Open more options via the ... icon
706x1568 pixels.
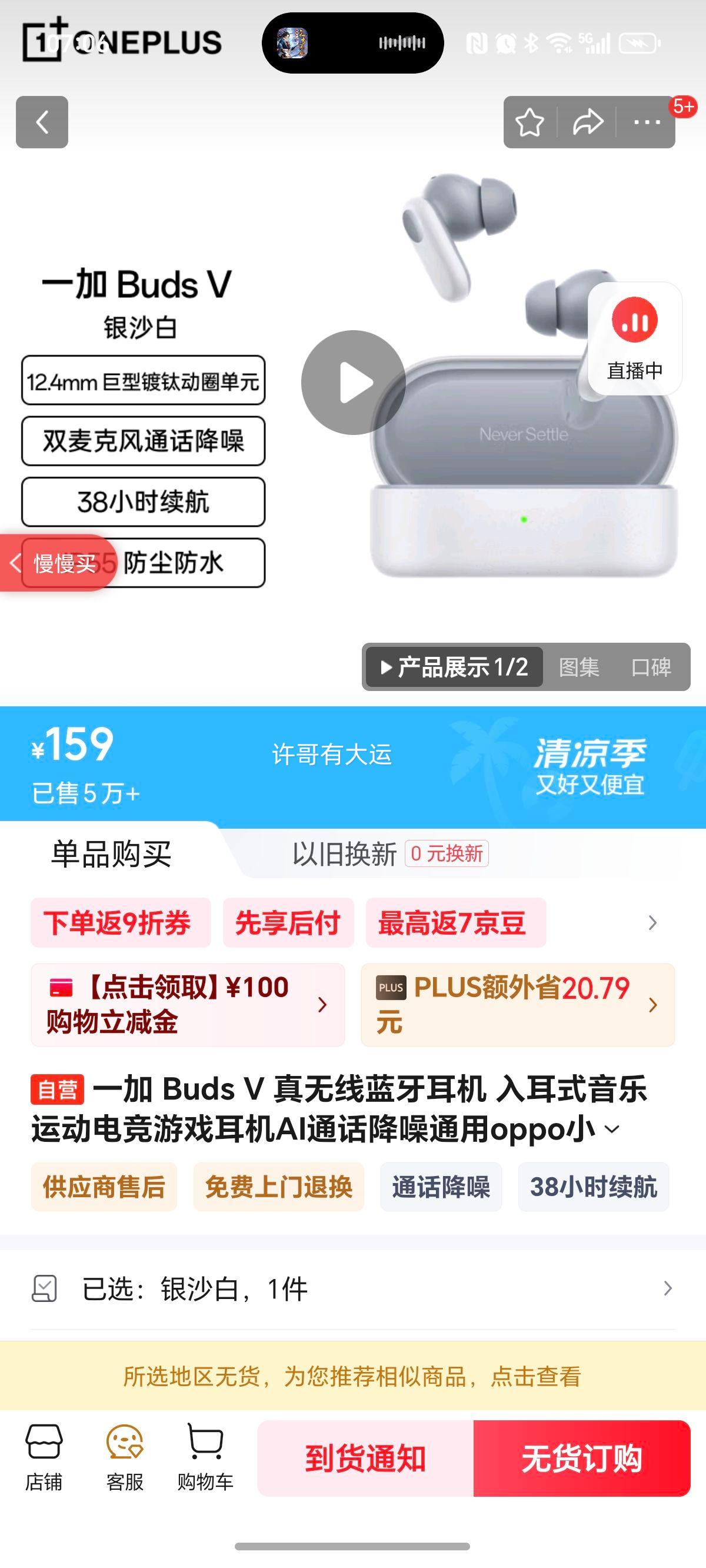(647, 122)
